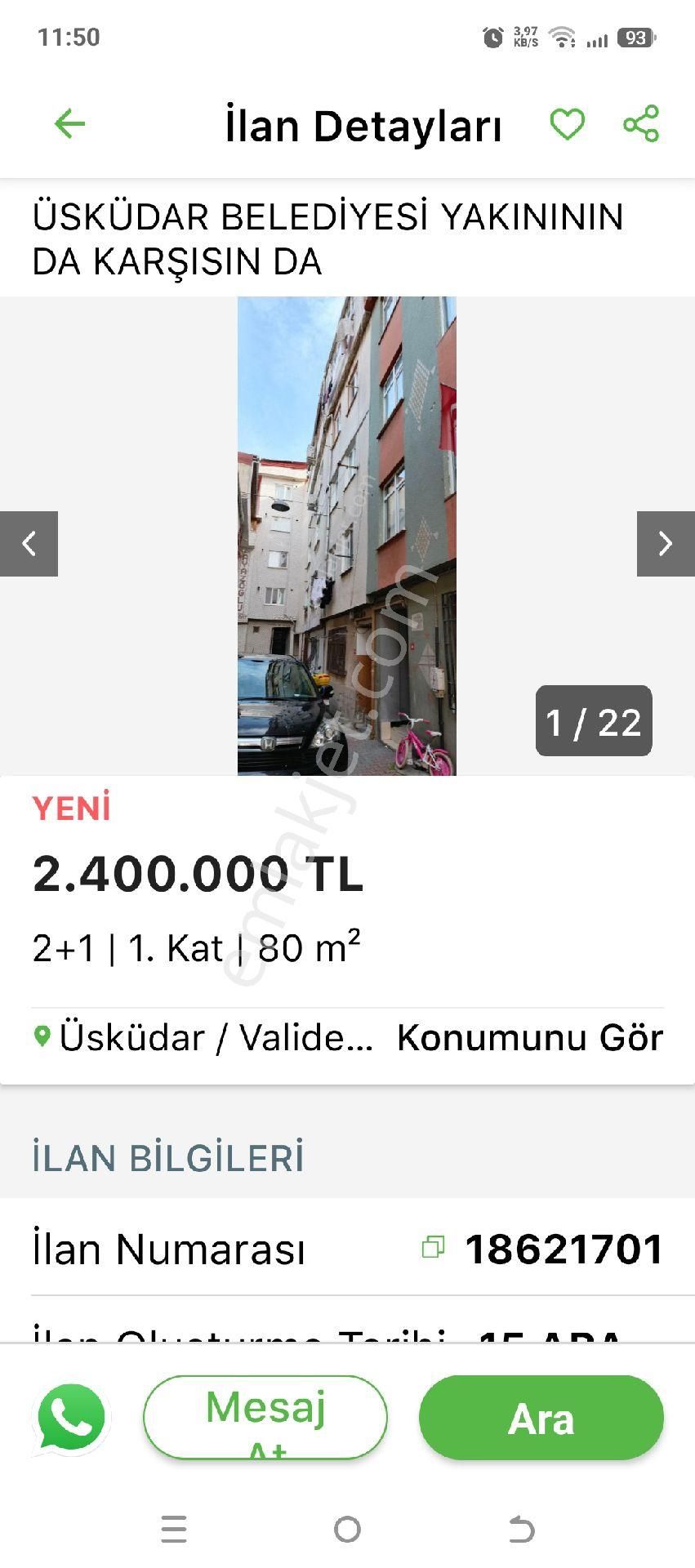Open İLAN BİLGİLERİ section header
695x1568 pixels.
click(167, 1155)
